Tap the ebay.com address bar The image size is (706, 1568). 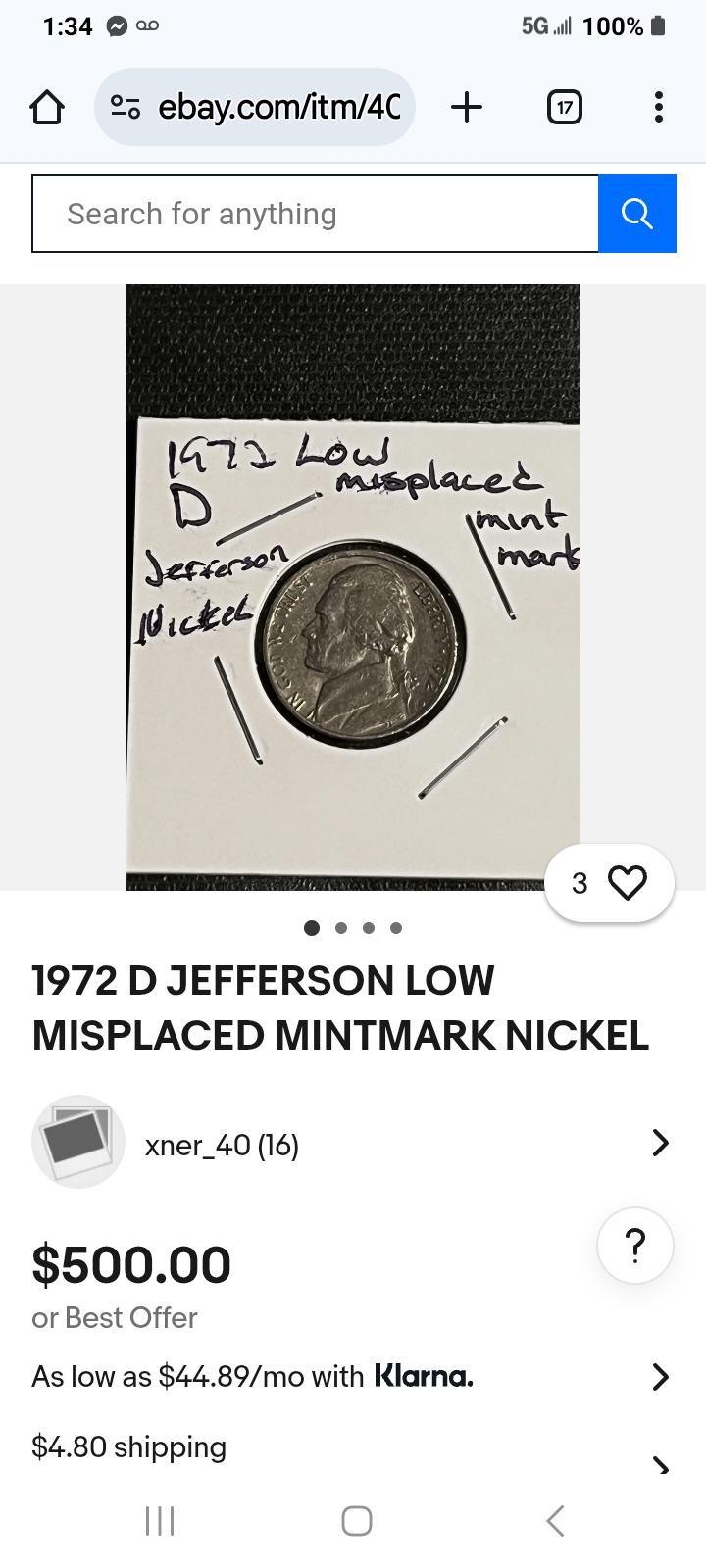257,107
